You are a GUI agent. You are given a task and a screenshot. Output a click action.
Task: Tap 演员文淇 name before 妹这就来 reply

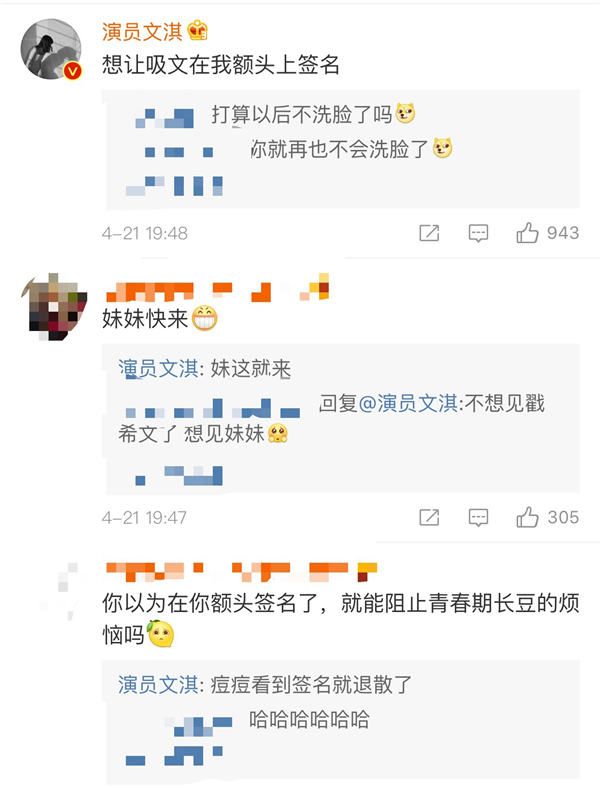point(160,369)
